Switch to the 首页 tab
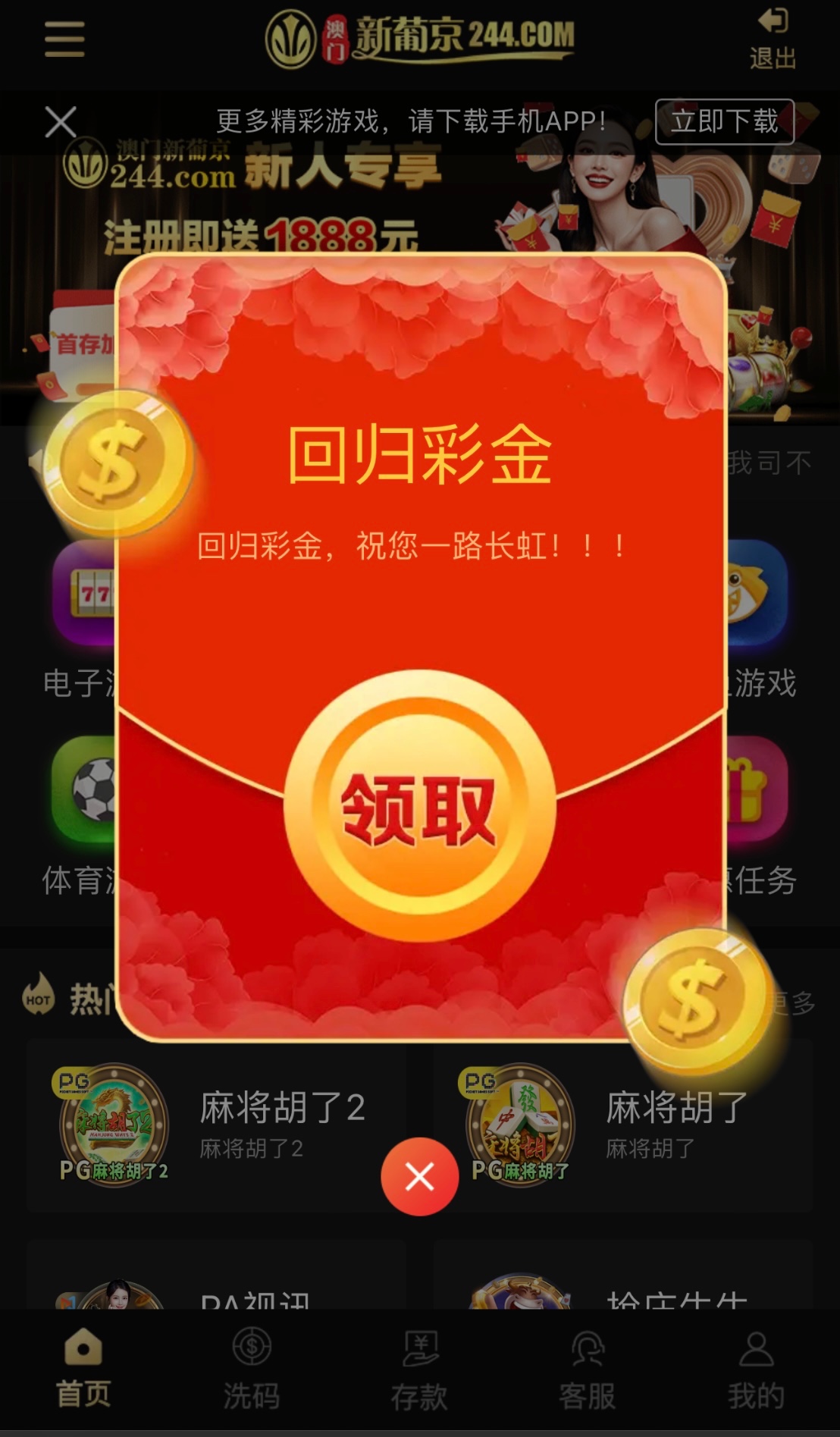This screenshot has height=1437, width=840. [x=83, y=1370]
